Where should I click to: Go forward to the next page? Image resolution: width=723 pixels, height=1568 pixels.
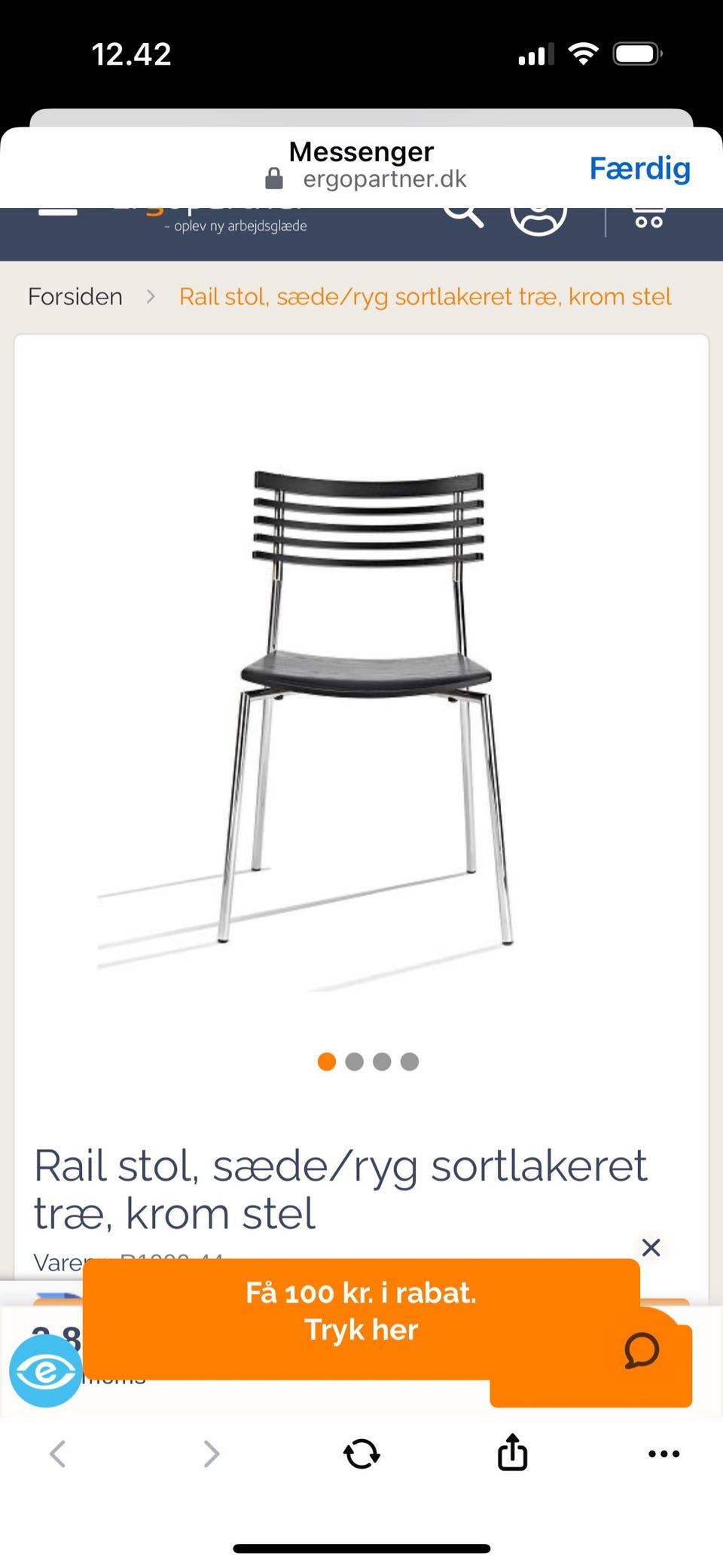pyautogui.click(x=212, y=1453)
